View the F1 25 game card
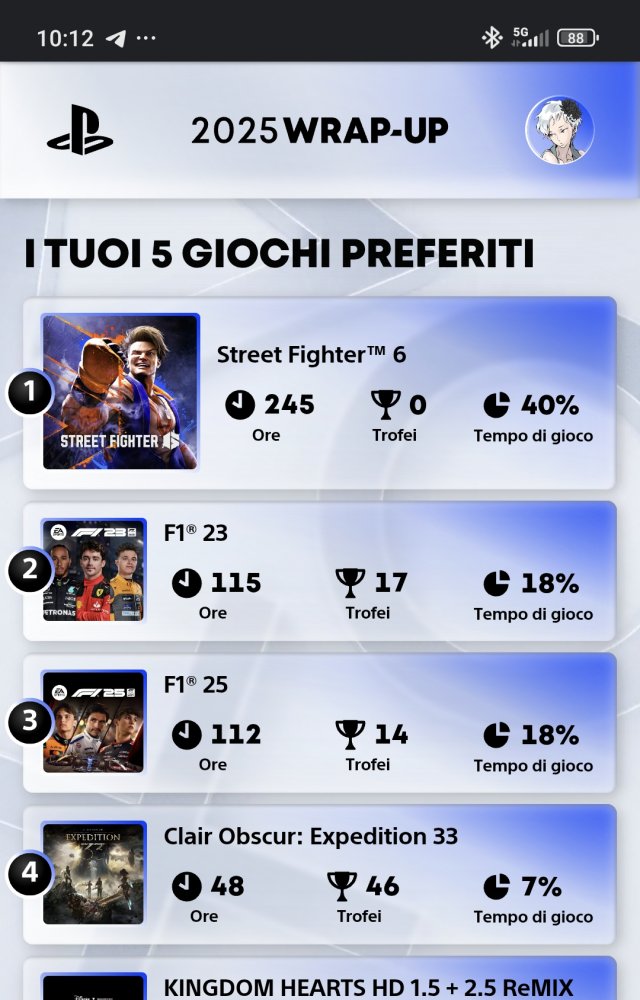Viewport: 640px width, 1000px height. 318,723
